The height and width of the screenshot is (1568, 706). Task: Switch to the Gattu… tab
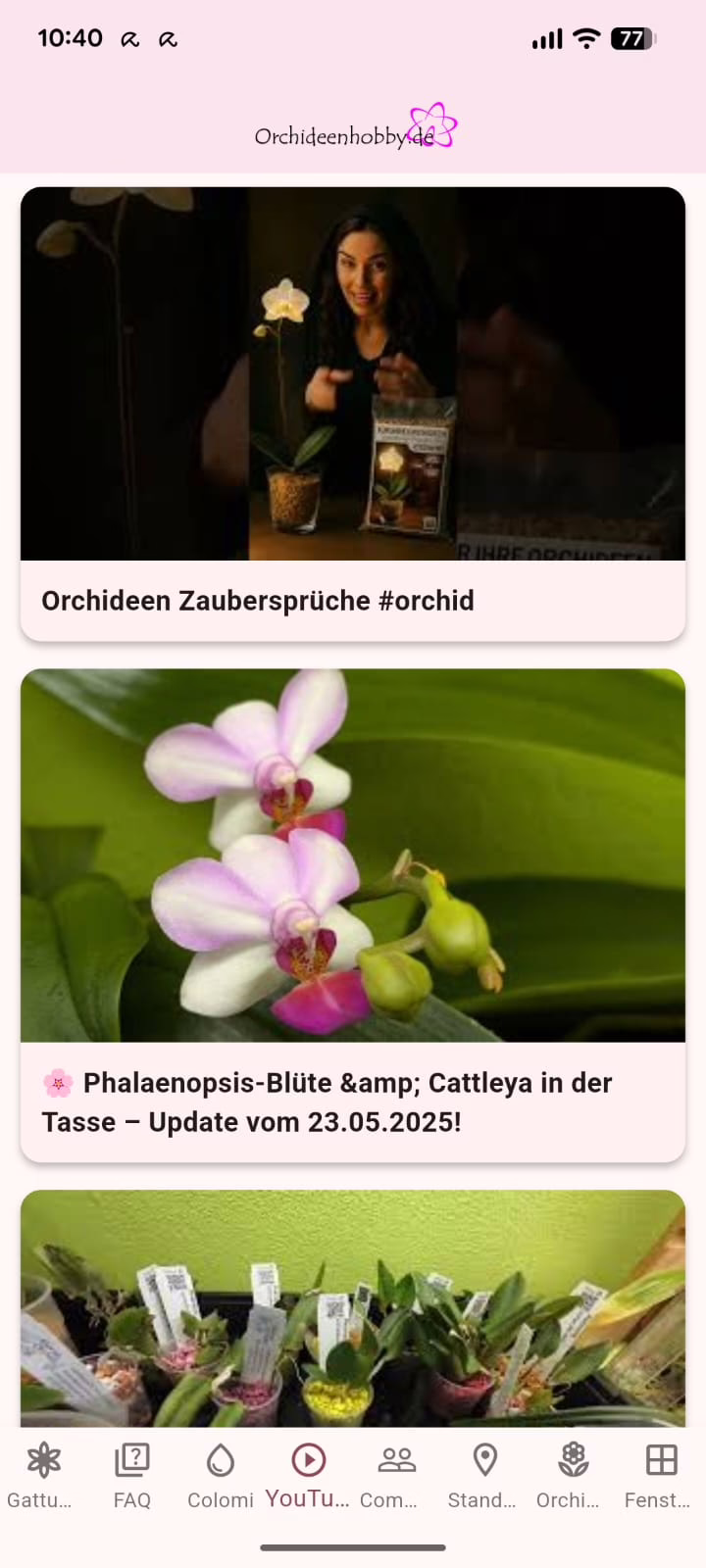click(x=43, y=1476)
